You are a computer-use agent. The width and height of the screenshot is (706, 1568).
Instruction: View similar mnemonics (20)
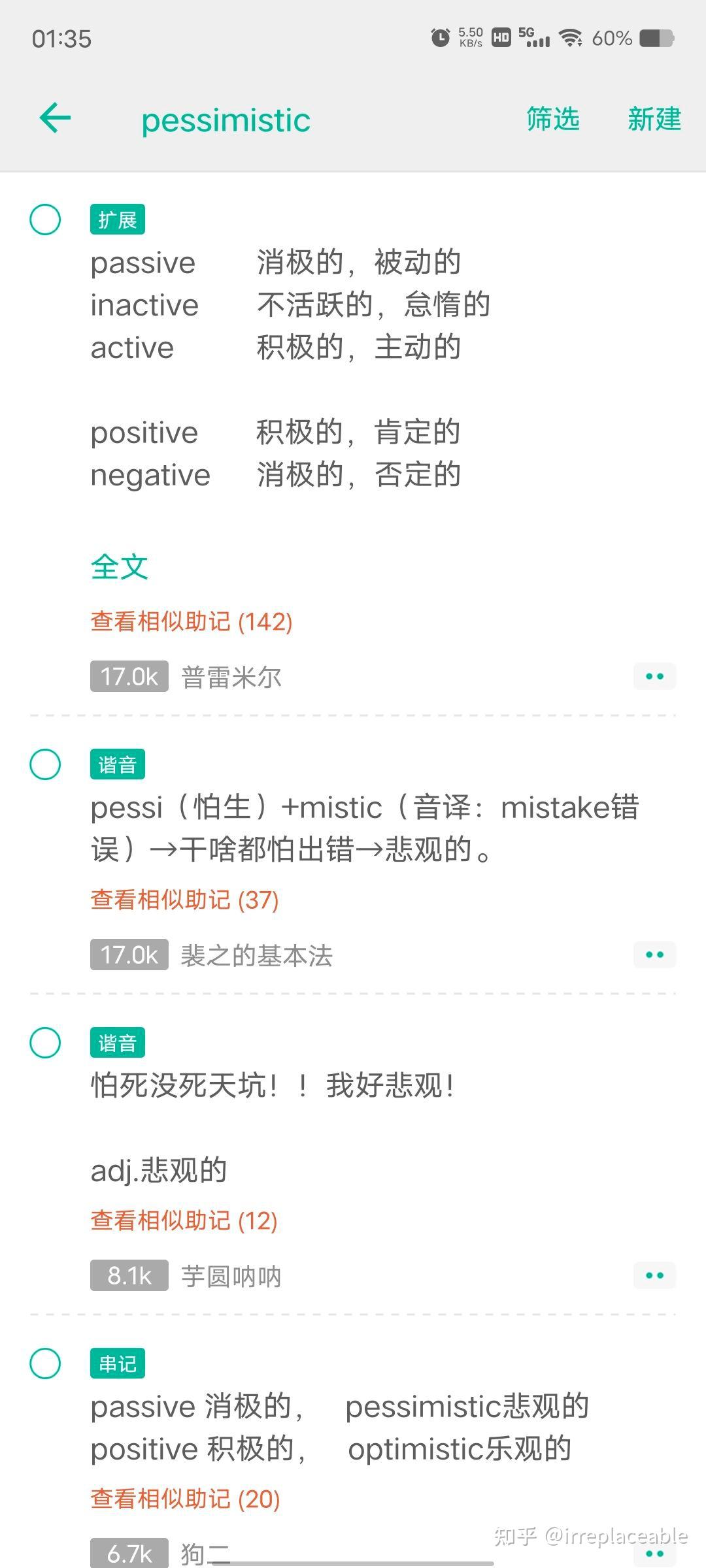186,1499
